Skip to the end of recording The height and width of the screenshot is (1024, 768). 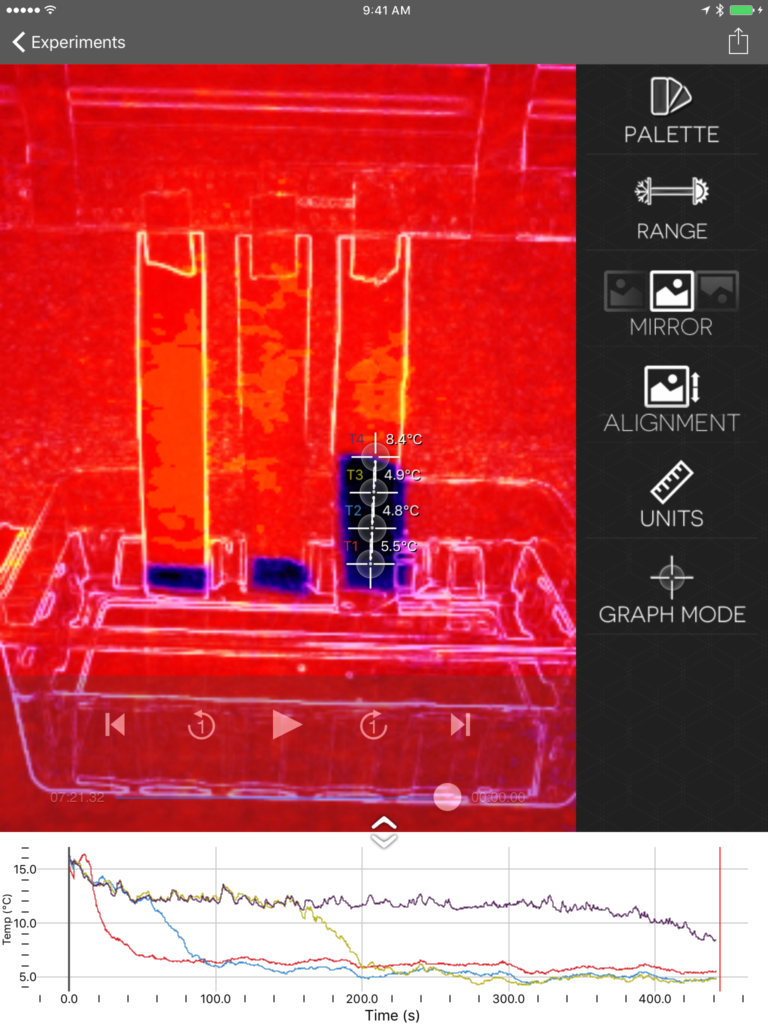click(460, 725)
